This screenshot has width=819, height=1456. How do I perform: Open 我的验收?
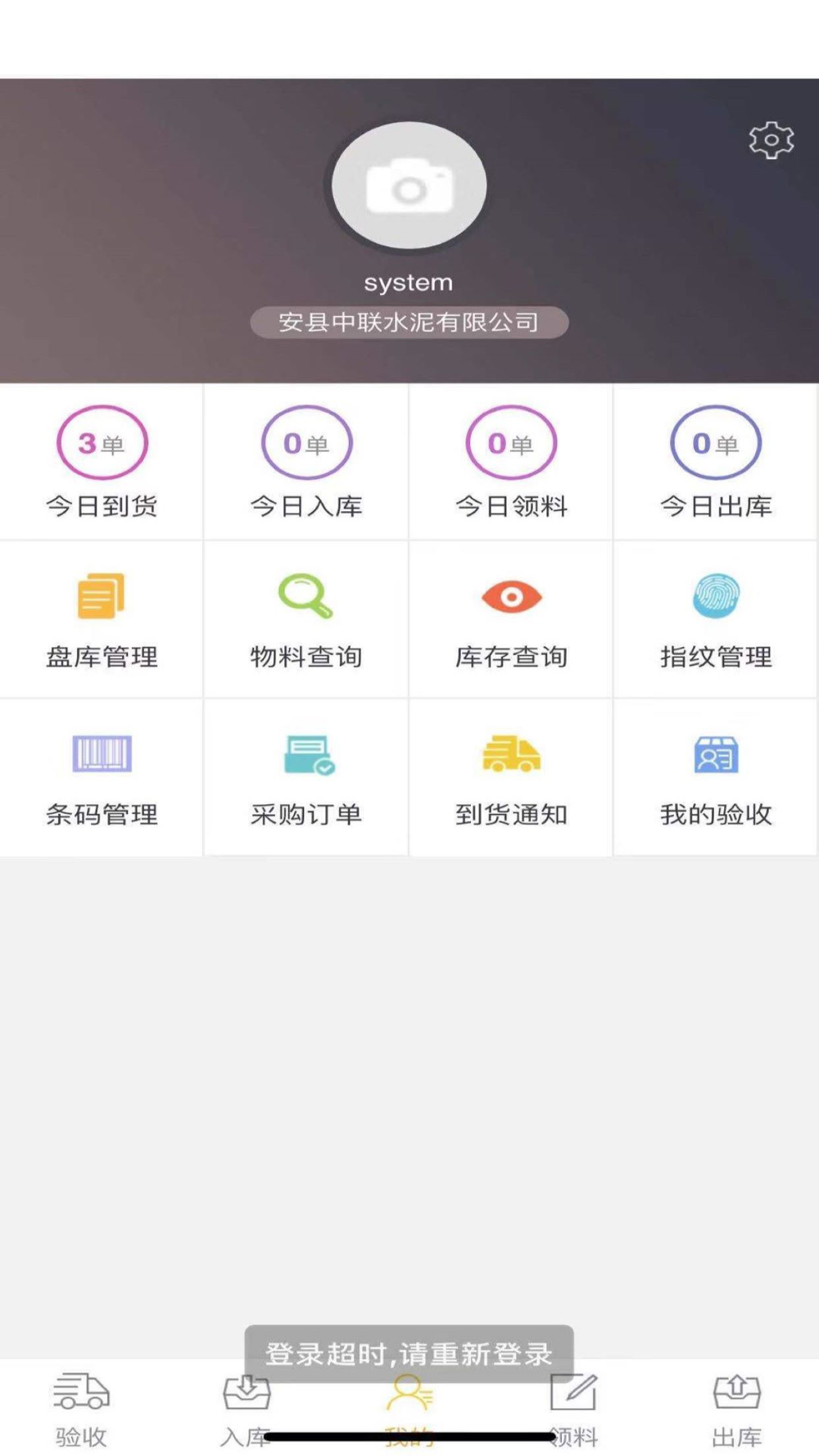[716, 778]
